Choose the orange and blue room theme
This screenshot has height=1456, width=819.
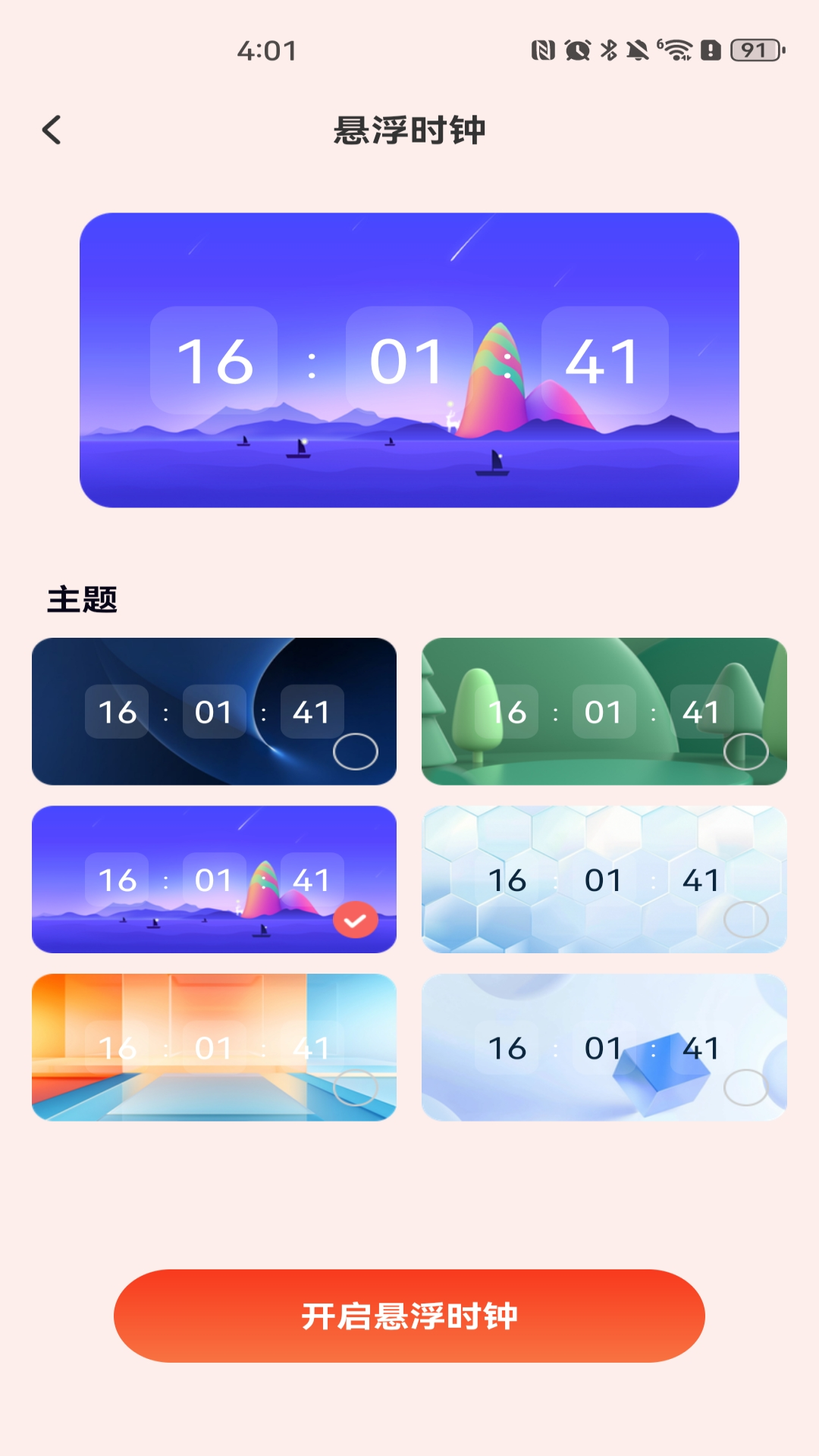pyautogui.click(x=214, y=1047)
